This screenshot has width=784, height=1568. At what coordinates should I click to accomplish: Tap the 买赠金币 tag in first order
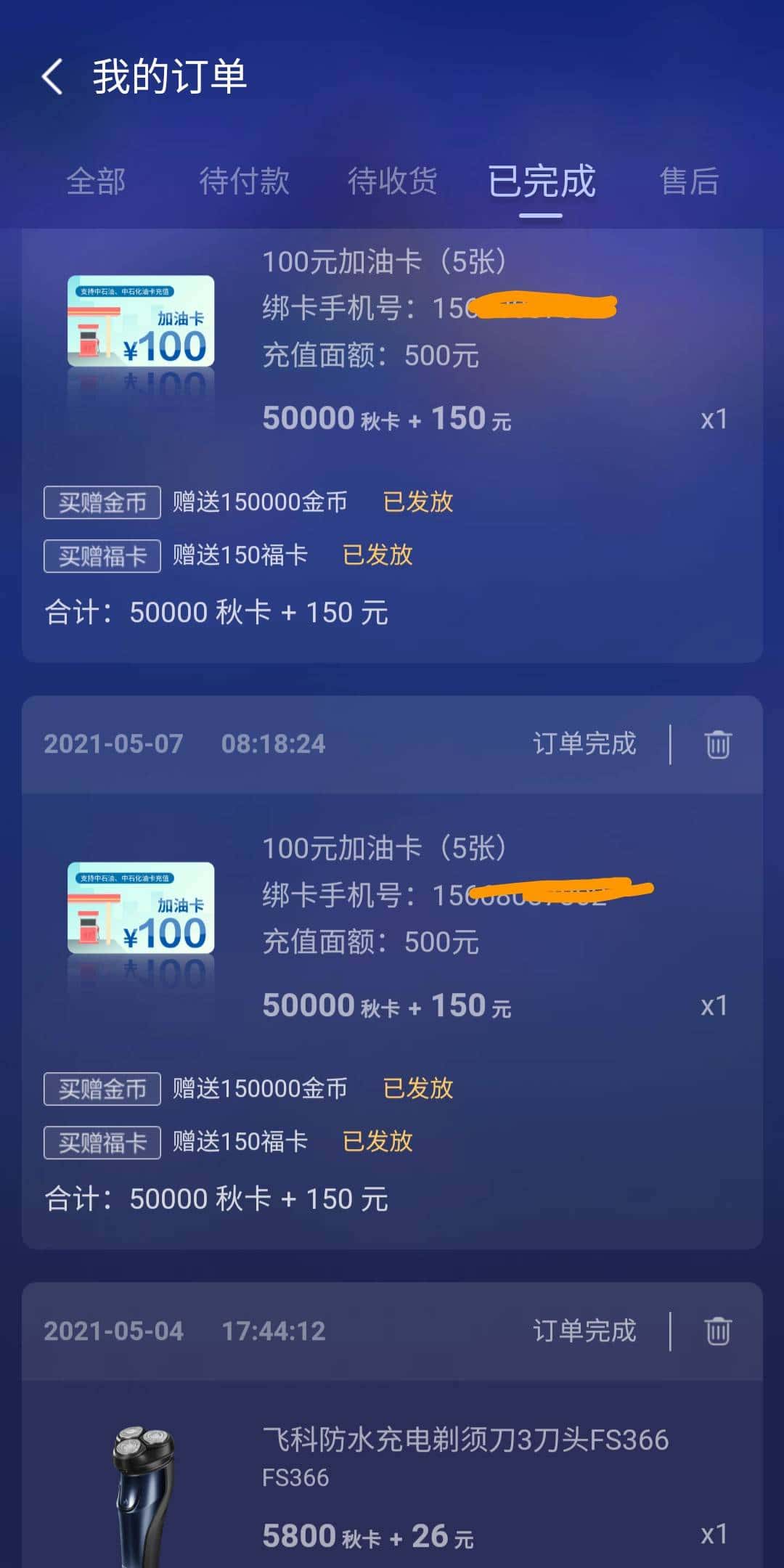102,502
